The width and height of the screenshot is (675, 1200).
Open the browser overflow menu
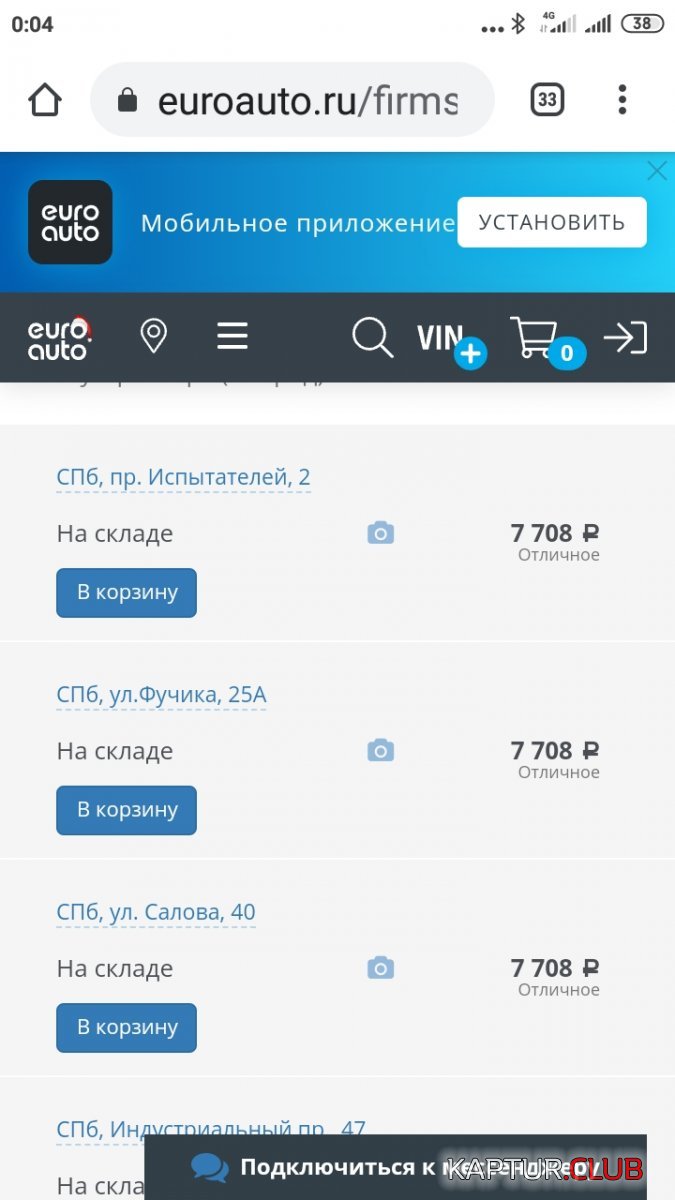622,100
